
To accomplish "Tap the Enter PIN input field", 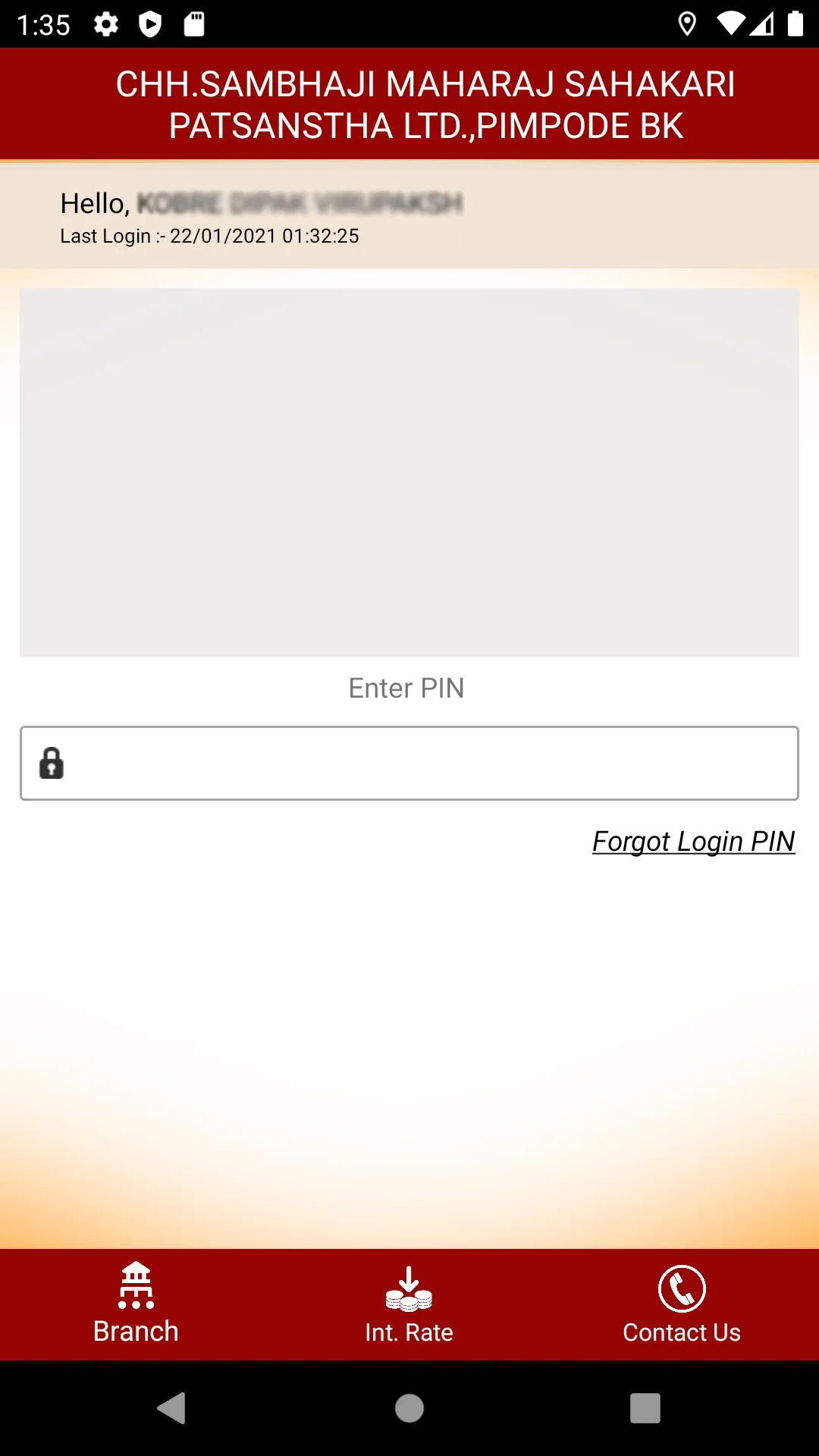I will 409,763.
